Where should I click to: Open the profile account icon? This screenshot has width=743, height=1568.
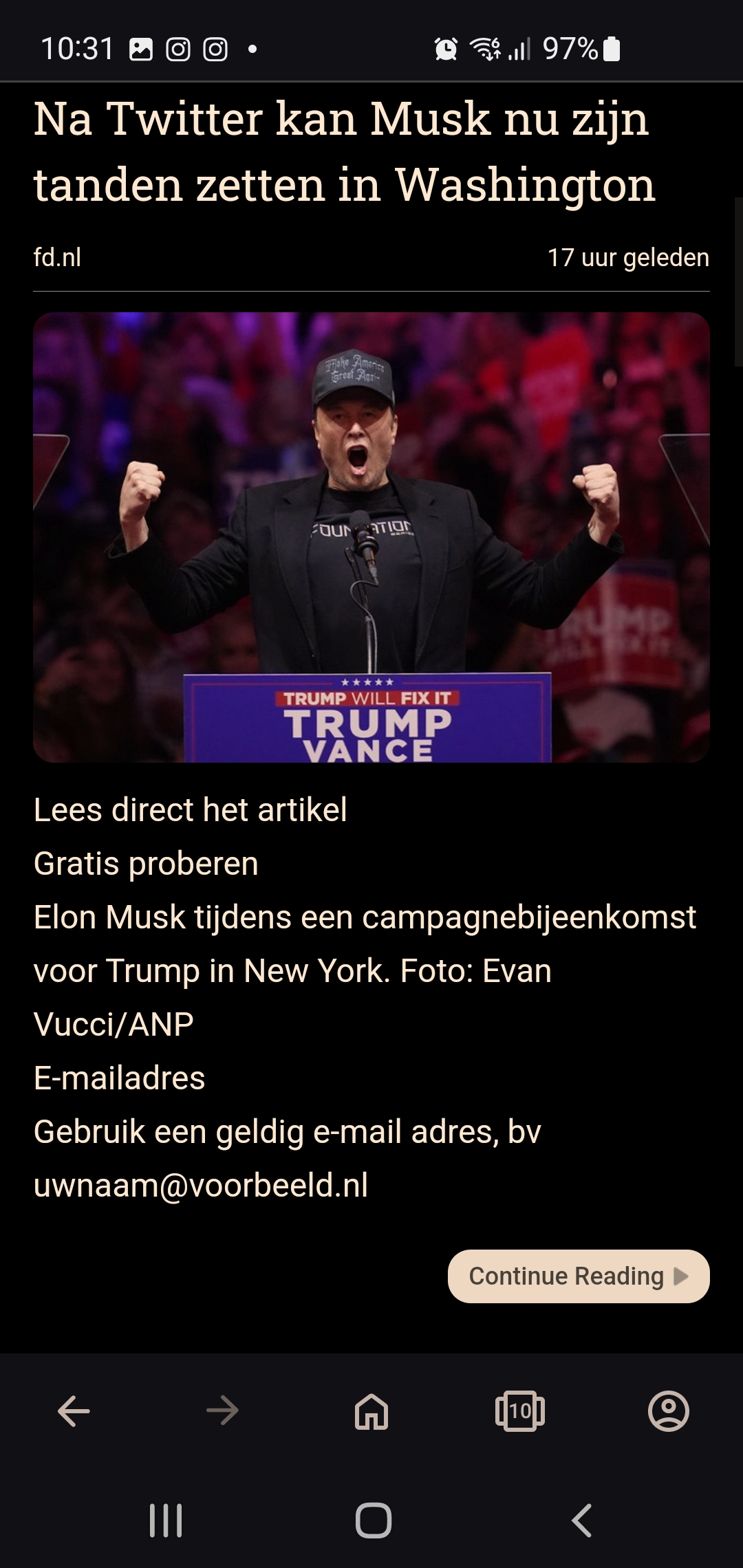(669, 1411)
